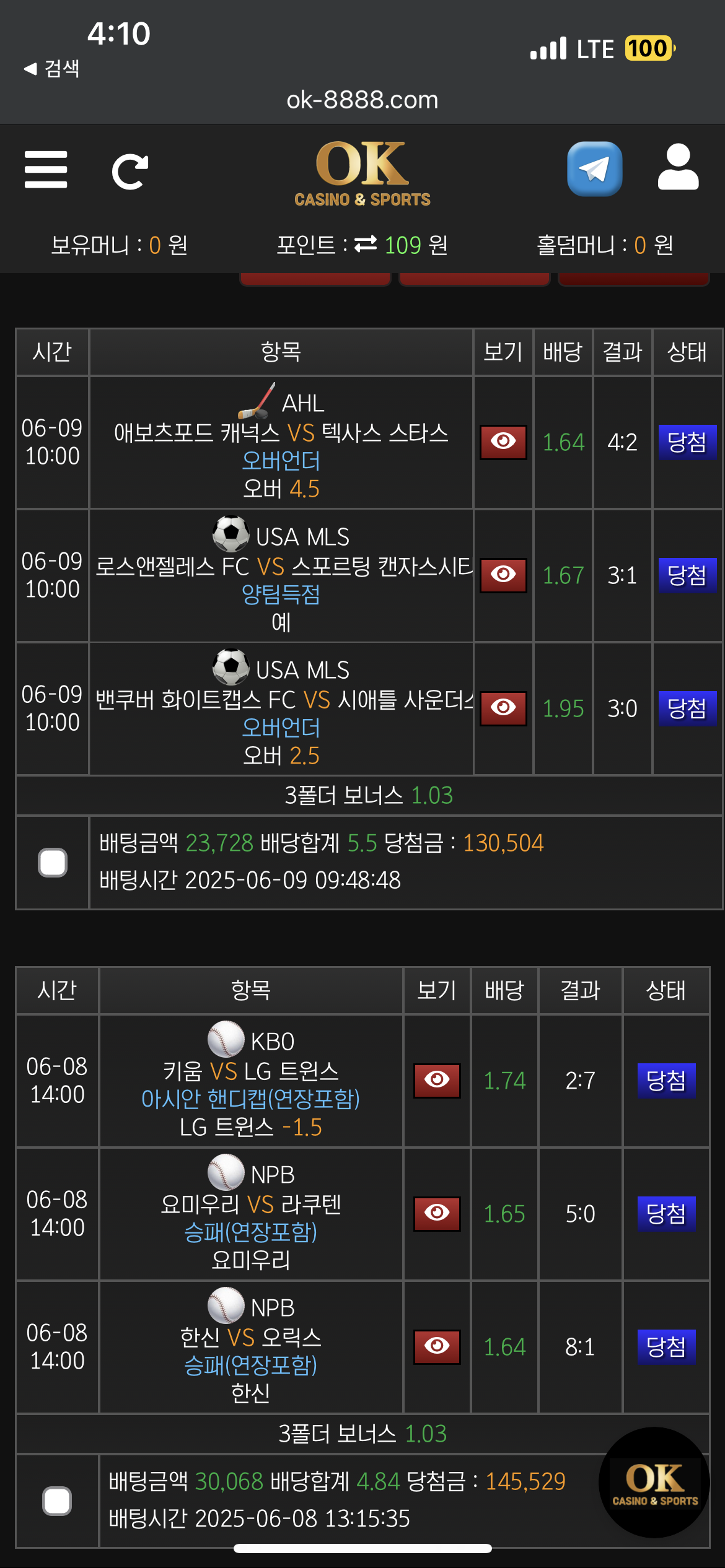Open the hamburger menu

[x=46, y=169]
